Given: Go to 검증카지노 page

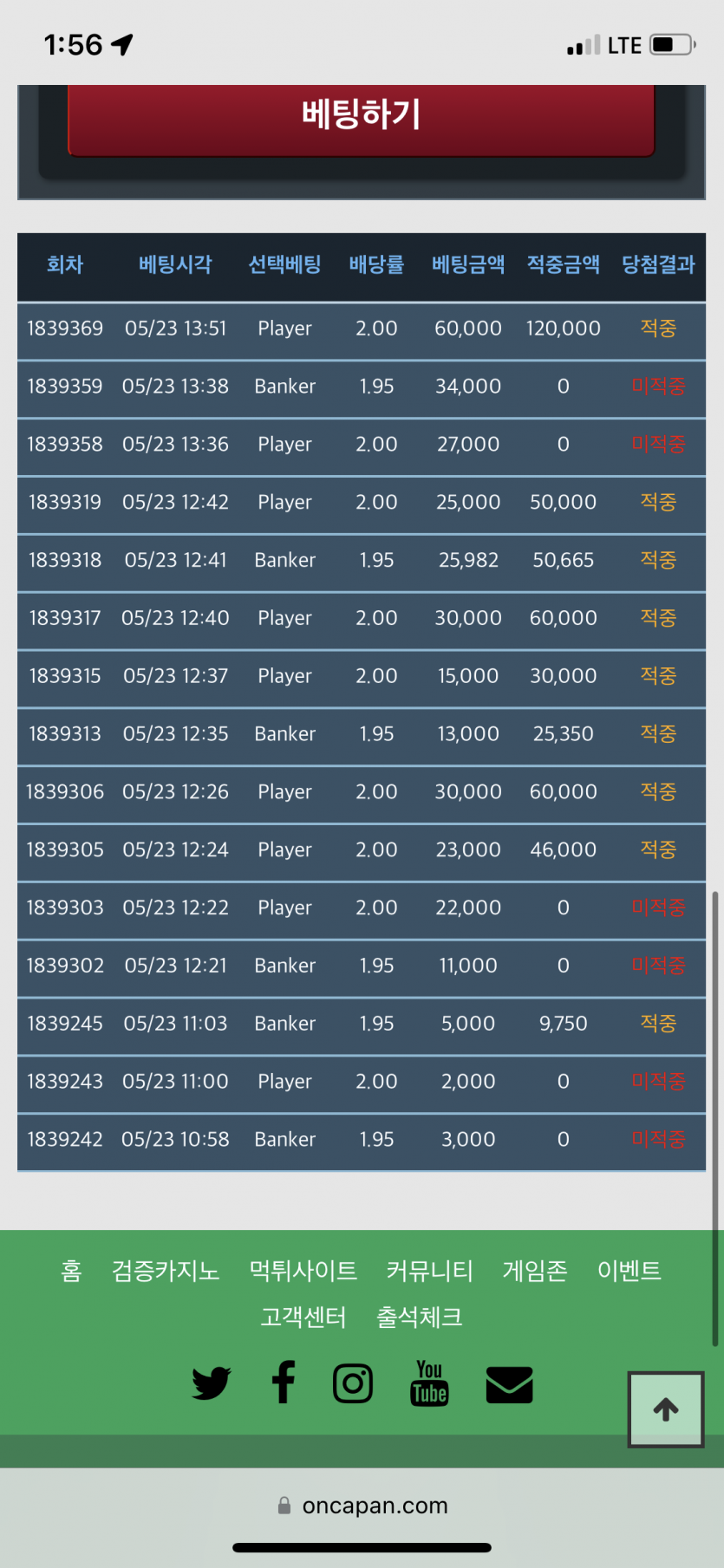Looking at the screenshot, I should 166,1271.
